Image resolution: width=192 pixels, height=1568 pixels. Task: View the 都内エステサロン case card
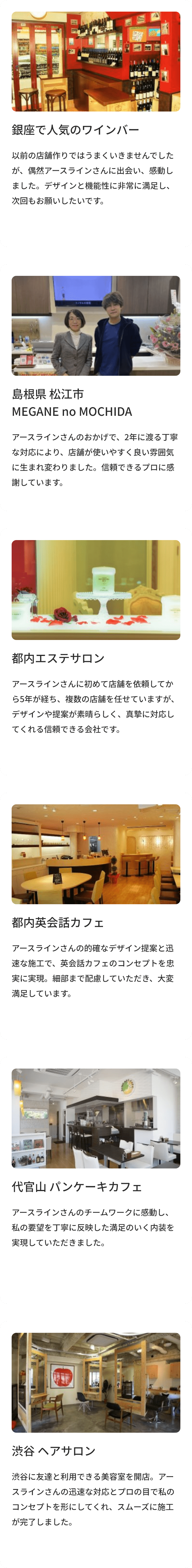[96, 658]
